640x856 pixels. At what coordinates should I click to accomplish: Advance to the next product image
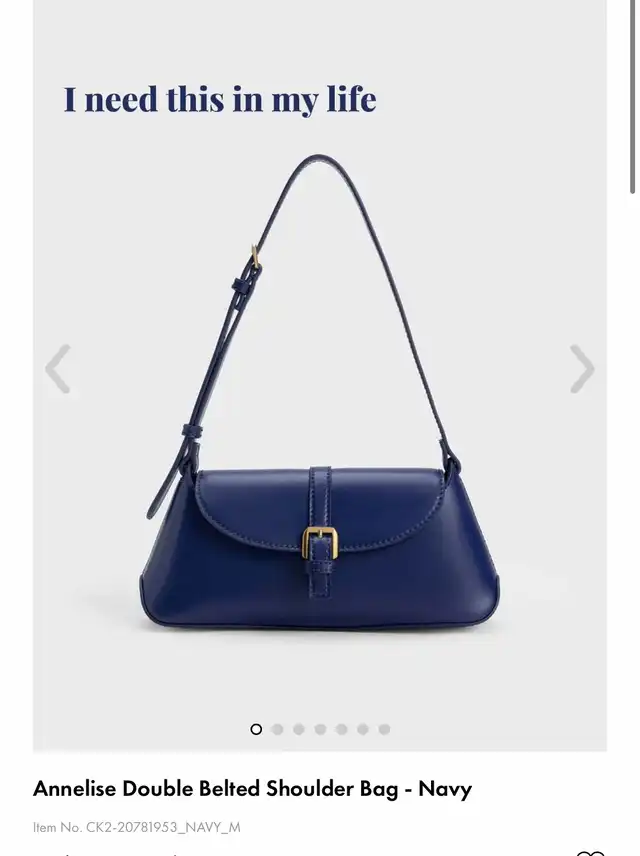[x=582, y=369]
